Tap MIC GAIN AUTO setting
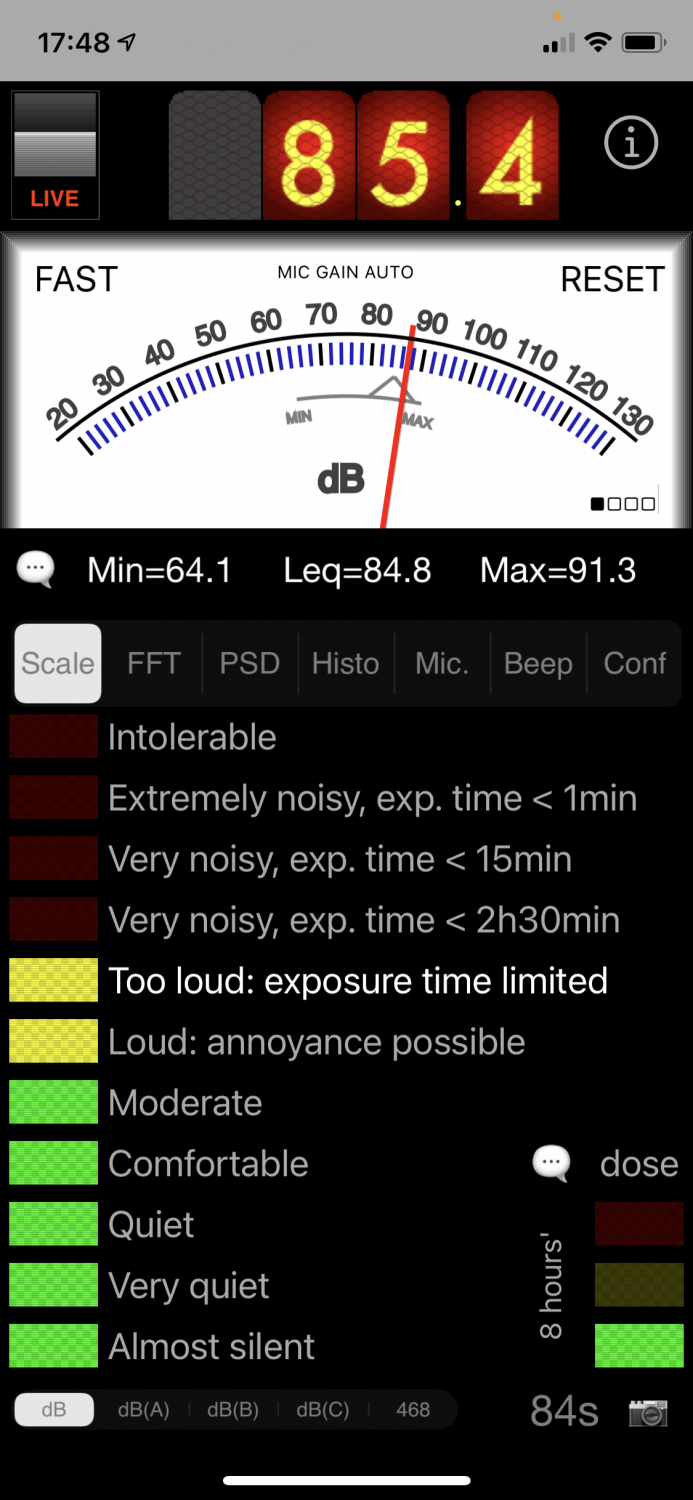The height and width of the screenshot is (1500, 693). click(x=345, y=272)
